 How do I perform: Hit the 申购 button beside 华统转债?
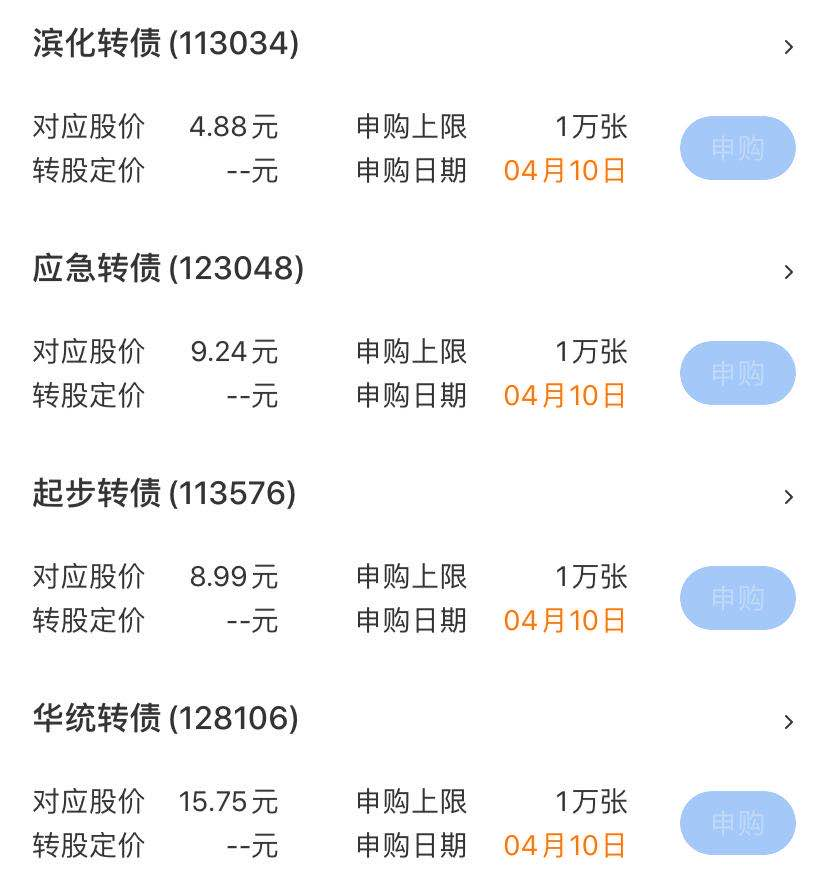[x=738, y=822]
